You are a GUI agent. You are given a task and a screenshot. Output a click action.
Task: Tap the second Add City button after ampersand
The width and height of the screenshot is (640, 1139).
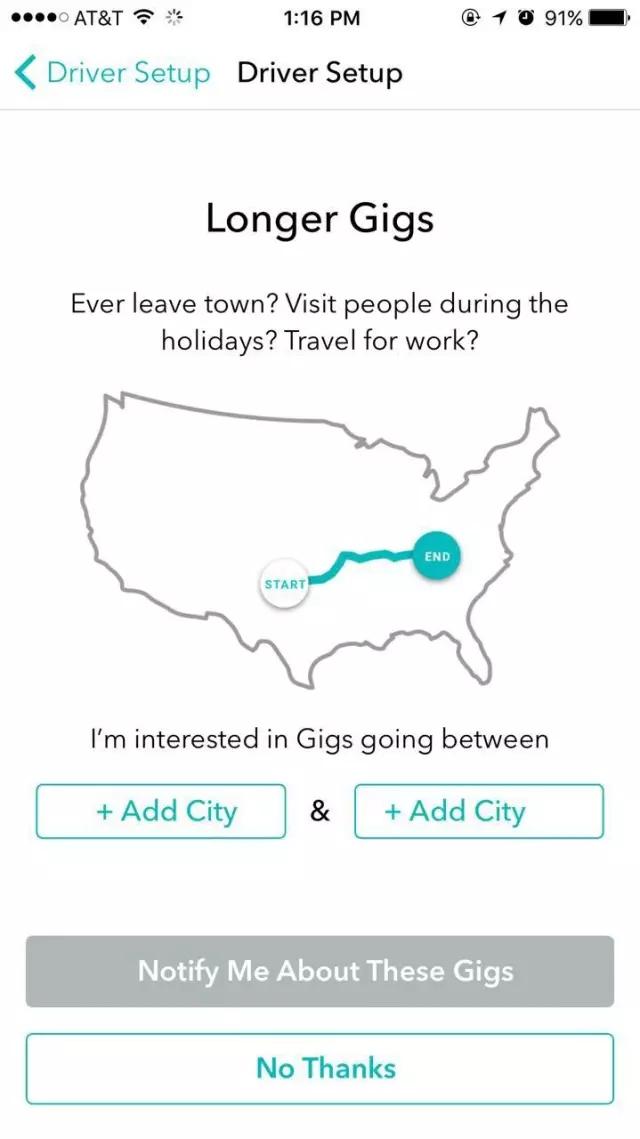pyautogui.click(x=479, y=811)
